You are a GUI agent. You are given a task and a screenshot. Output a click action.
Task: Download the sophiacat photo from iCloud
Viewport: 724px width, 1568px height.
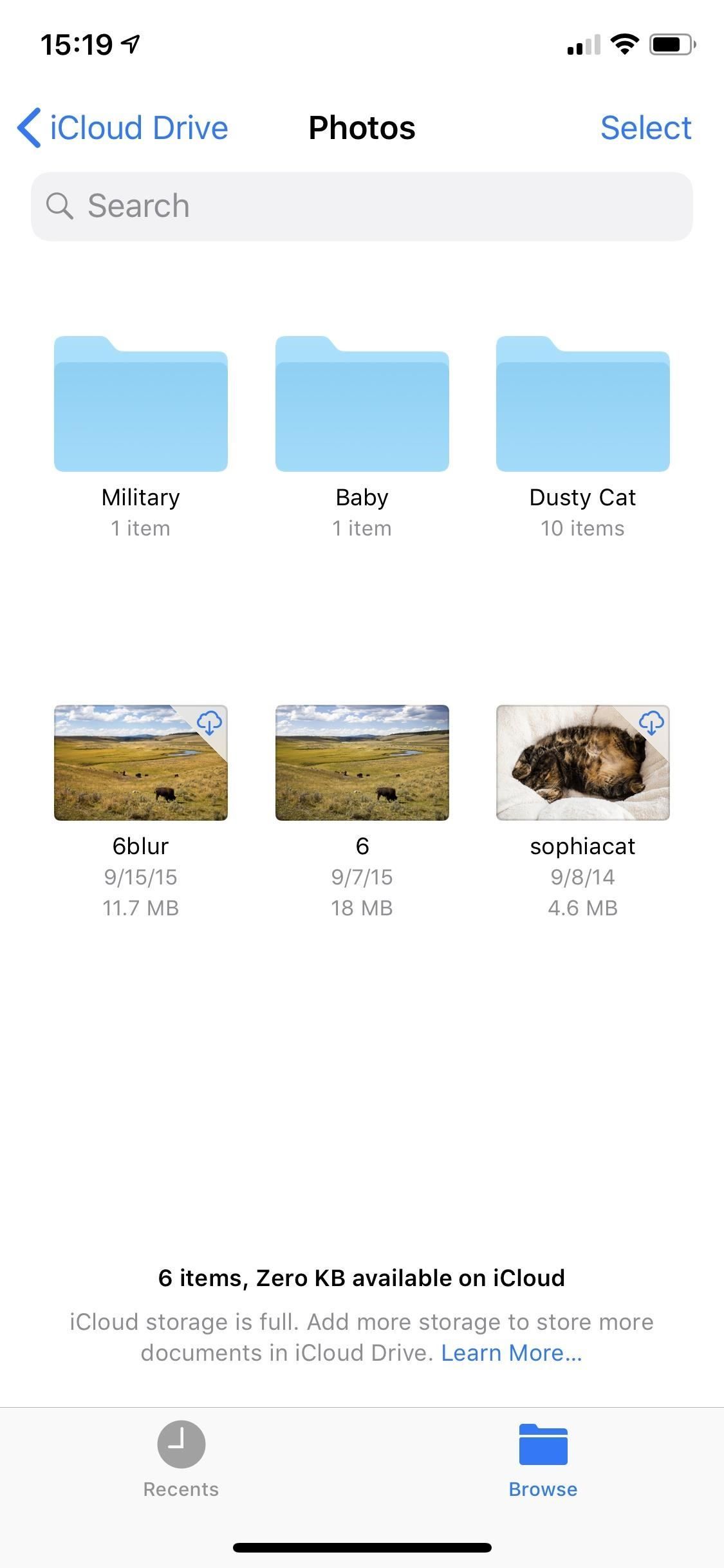652,723
